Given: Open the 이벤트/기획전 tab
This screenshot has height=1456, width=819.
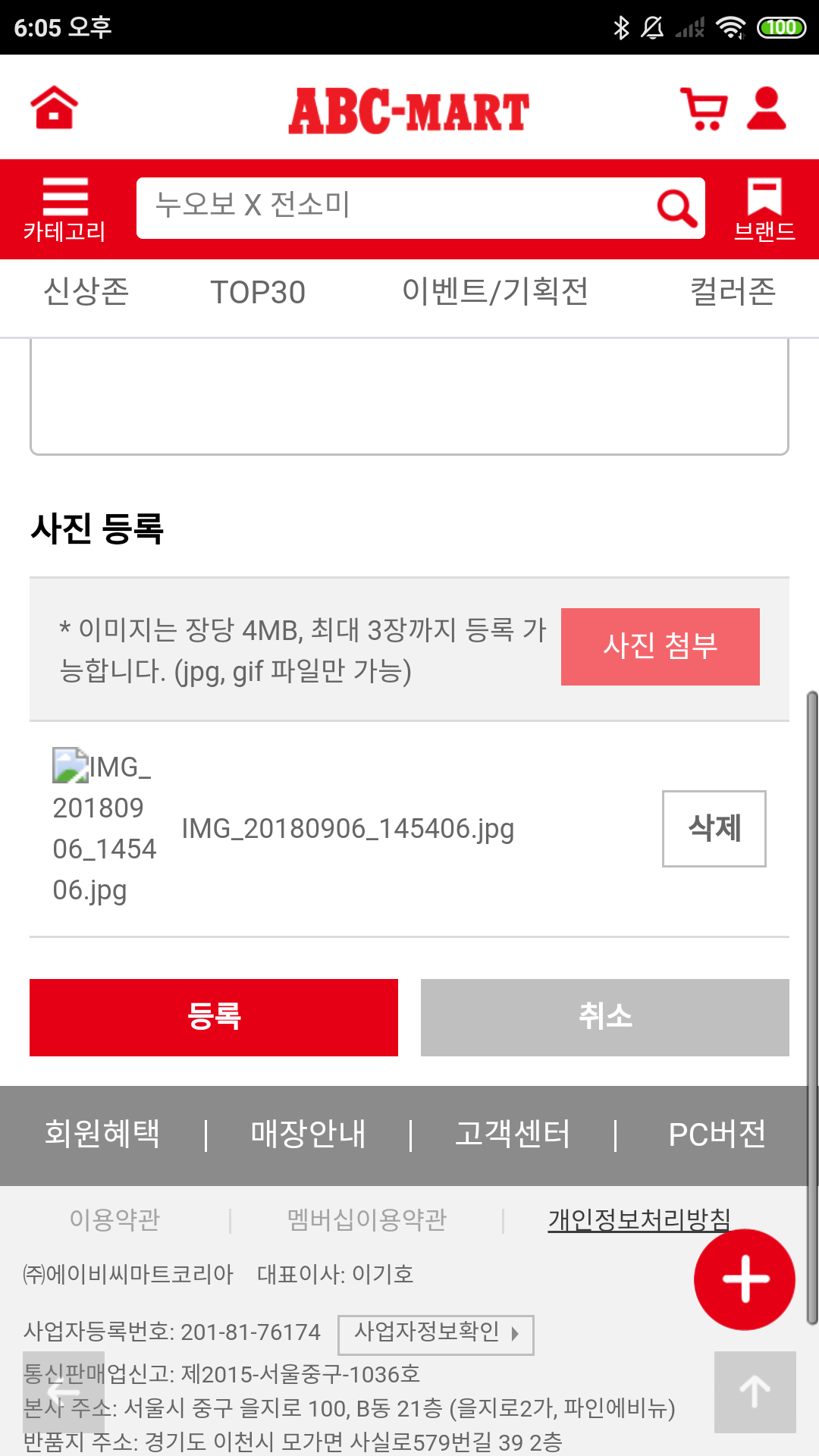Looking at the screenshot, I should coord(495,293).
